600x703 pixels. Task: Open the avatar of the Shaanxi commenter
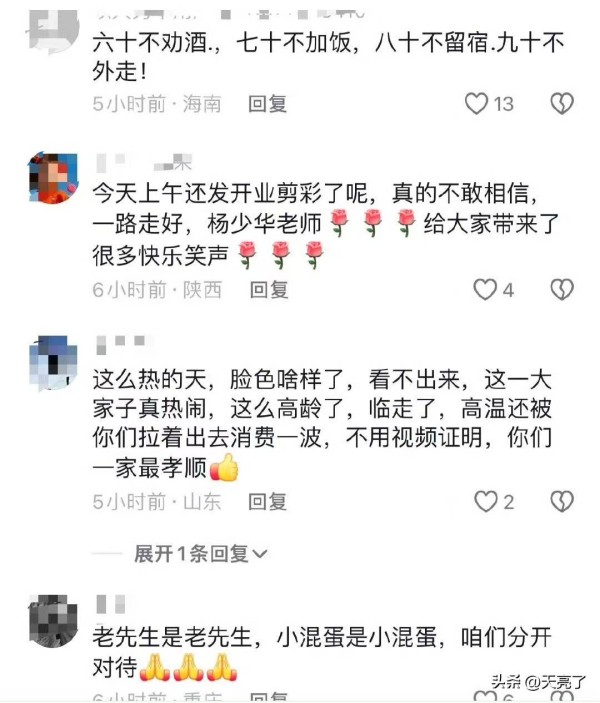[x=54, y=179]
